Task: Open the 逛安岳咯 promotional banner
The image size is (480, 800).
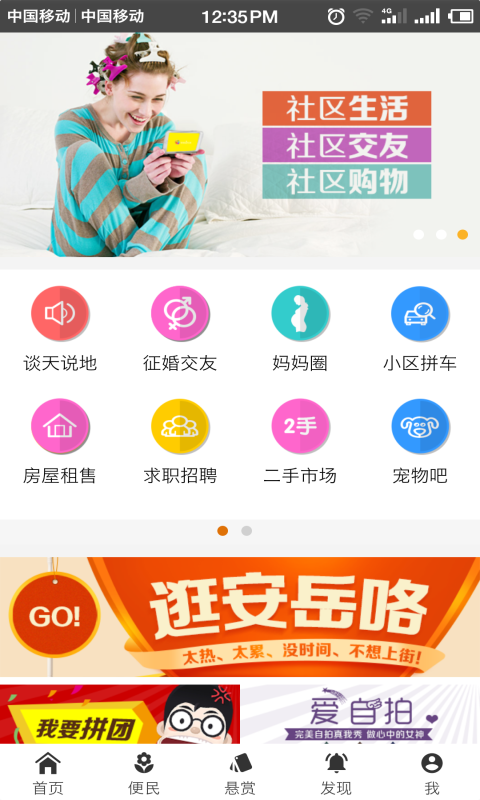Action: point(240,617)
